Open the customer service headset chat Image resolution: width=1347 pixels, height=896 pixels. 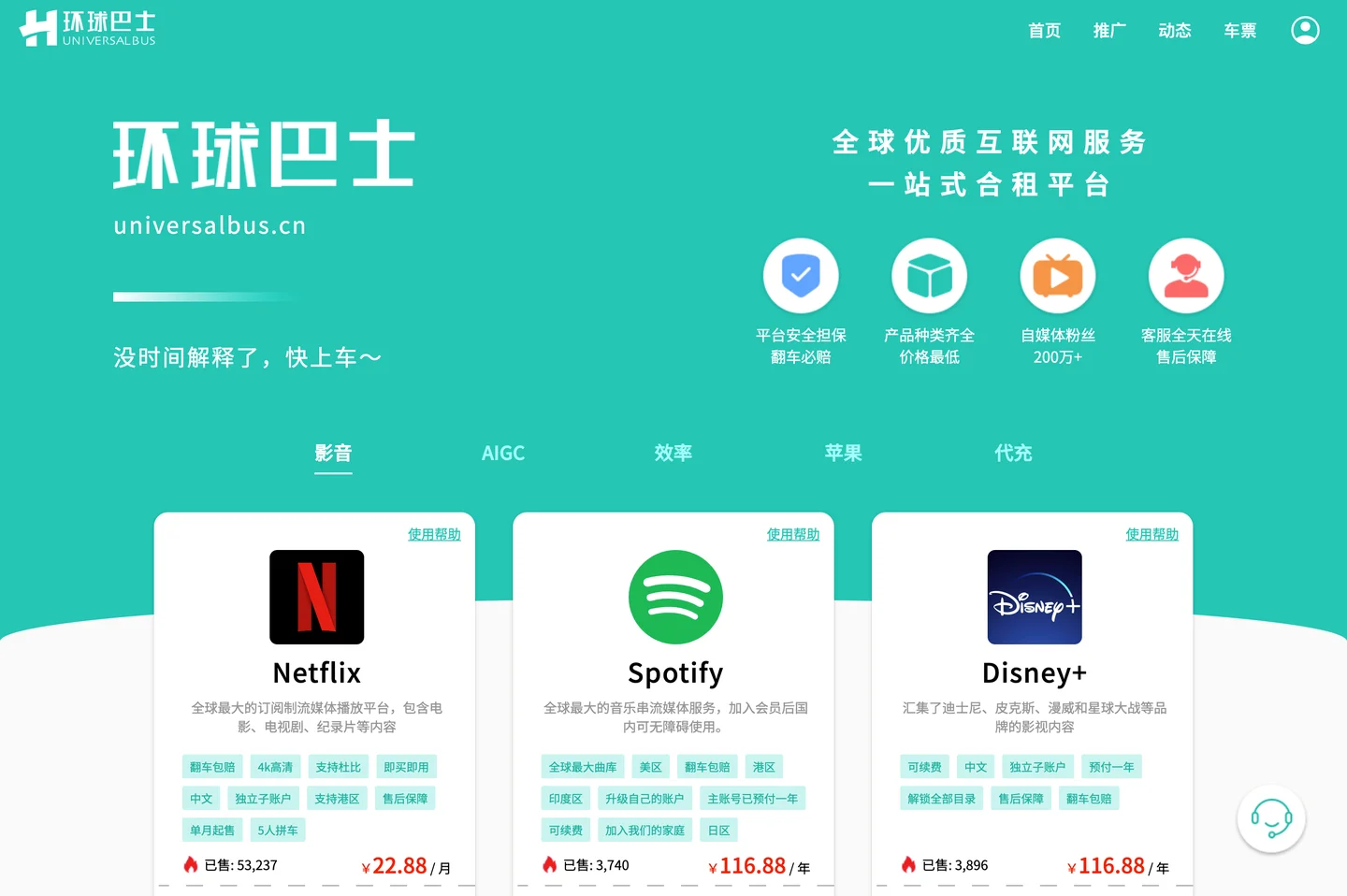click(1270, 819)
